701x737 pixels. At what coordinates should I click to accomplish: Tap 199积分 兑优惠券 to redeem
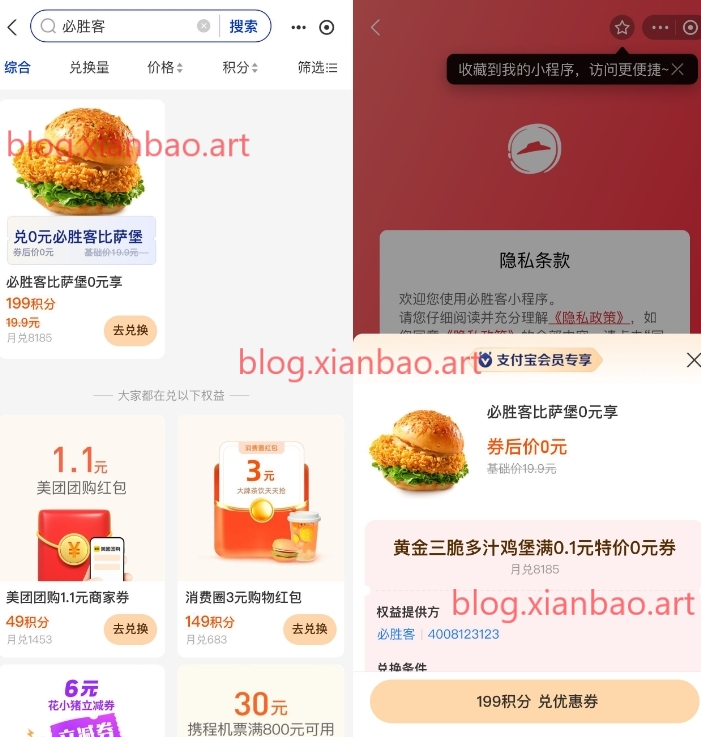pyautogui.click(x=535, y=702)
